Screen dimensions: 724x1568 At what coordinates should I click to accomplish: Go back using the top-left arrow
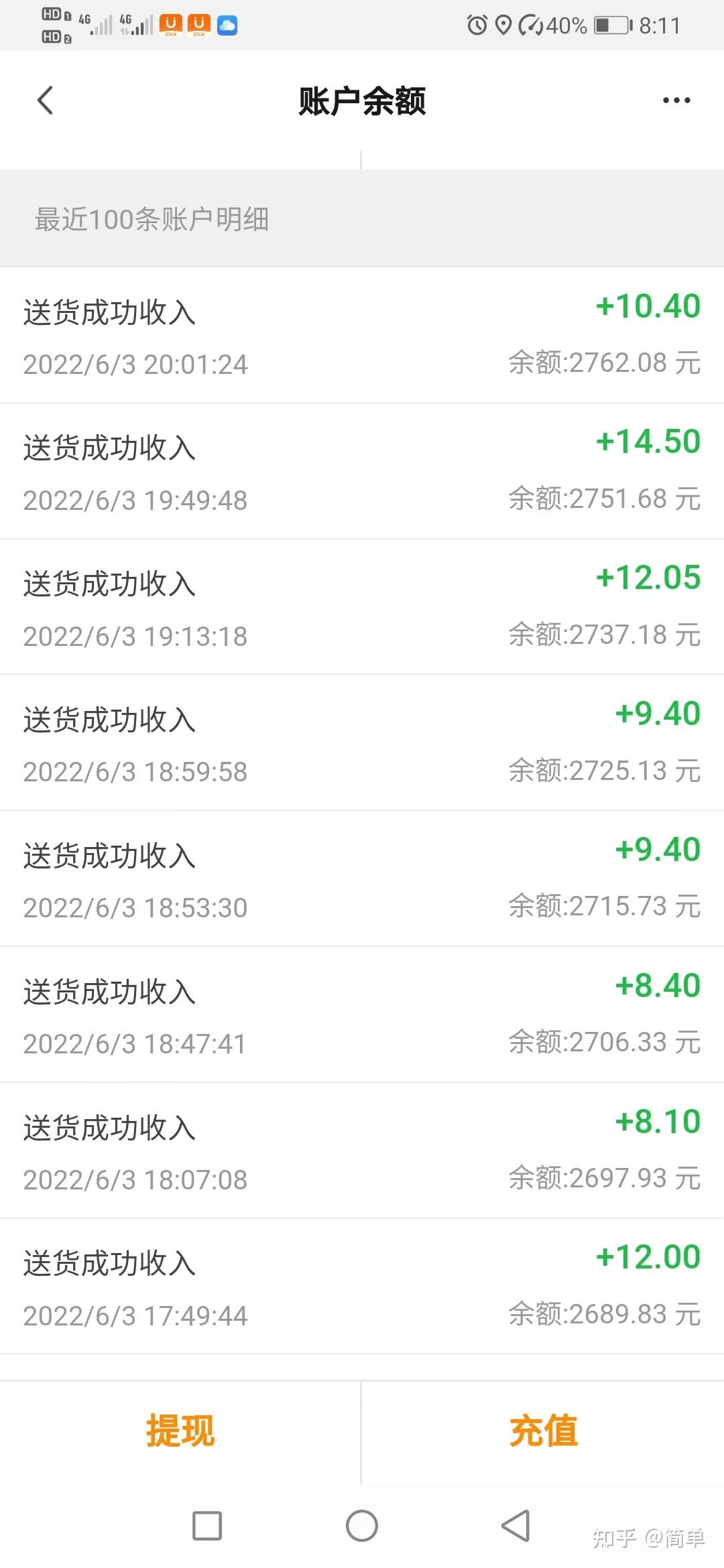pos(45,101)
